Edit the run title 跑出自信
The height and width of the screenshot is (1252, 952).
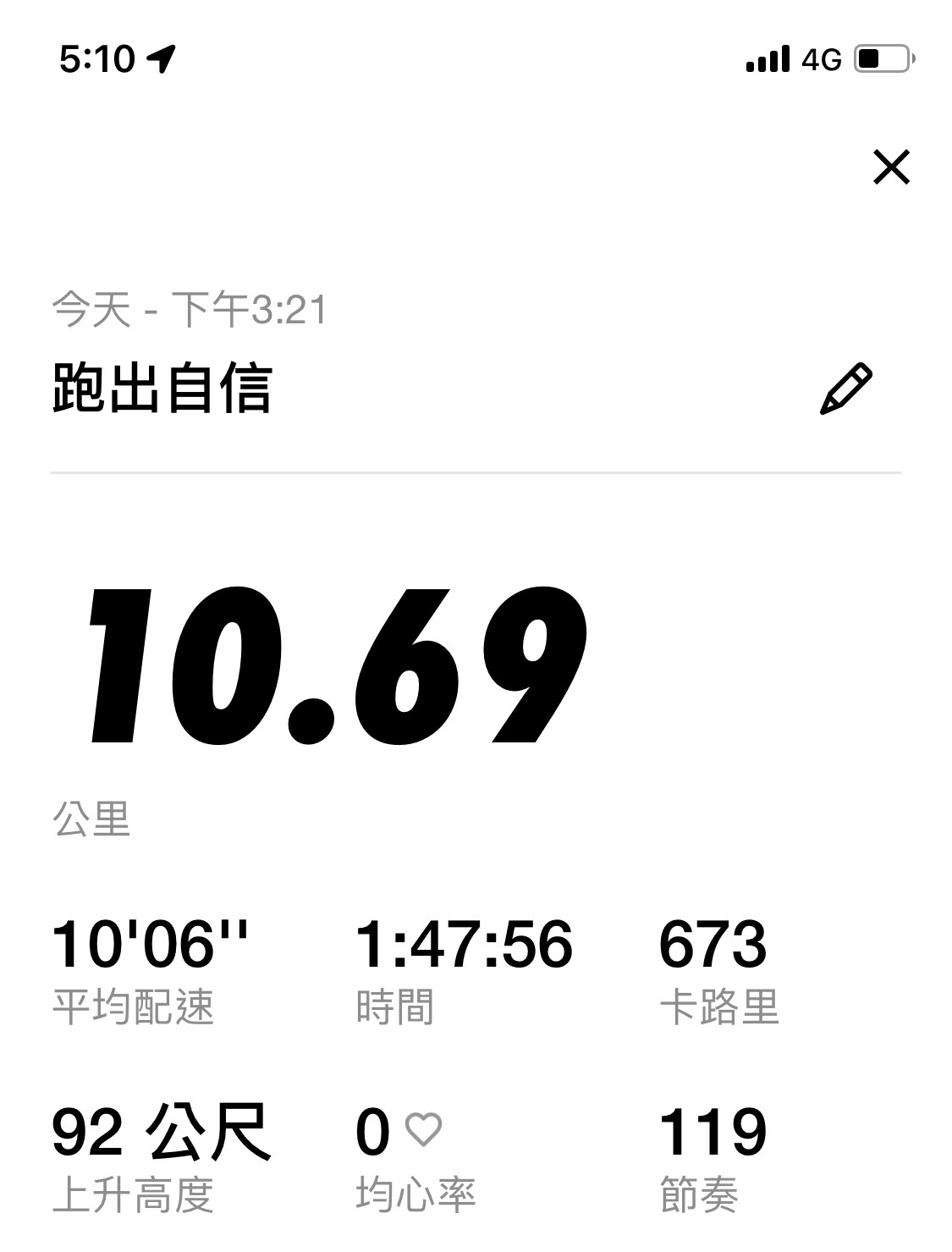click(846, 389)
